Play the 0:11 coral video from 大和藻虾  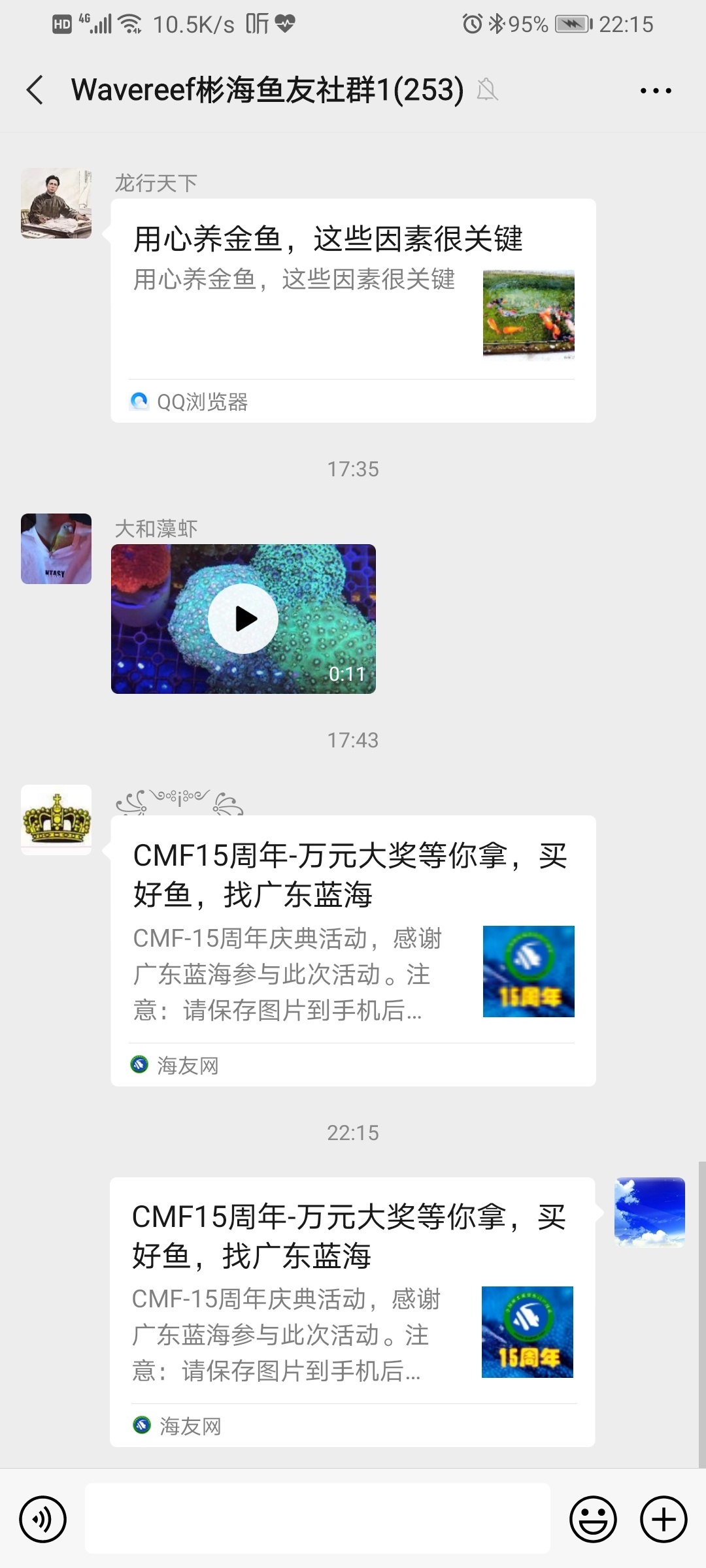(x=243, y=619)
